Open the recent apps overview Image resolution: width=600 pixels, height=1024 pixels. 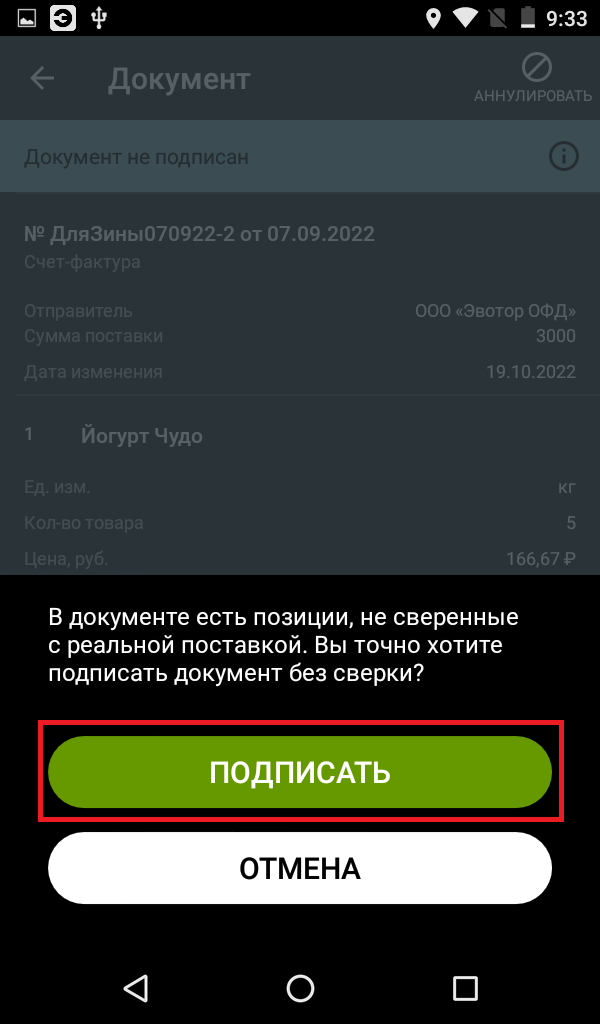(x=465, y=989)
